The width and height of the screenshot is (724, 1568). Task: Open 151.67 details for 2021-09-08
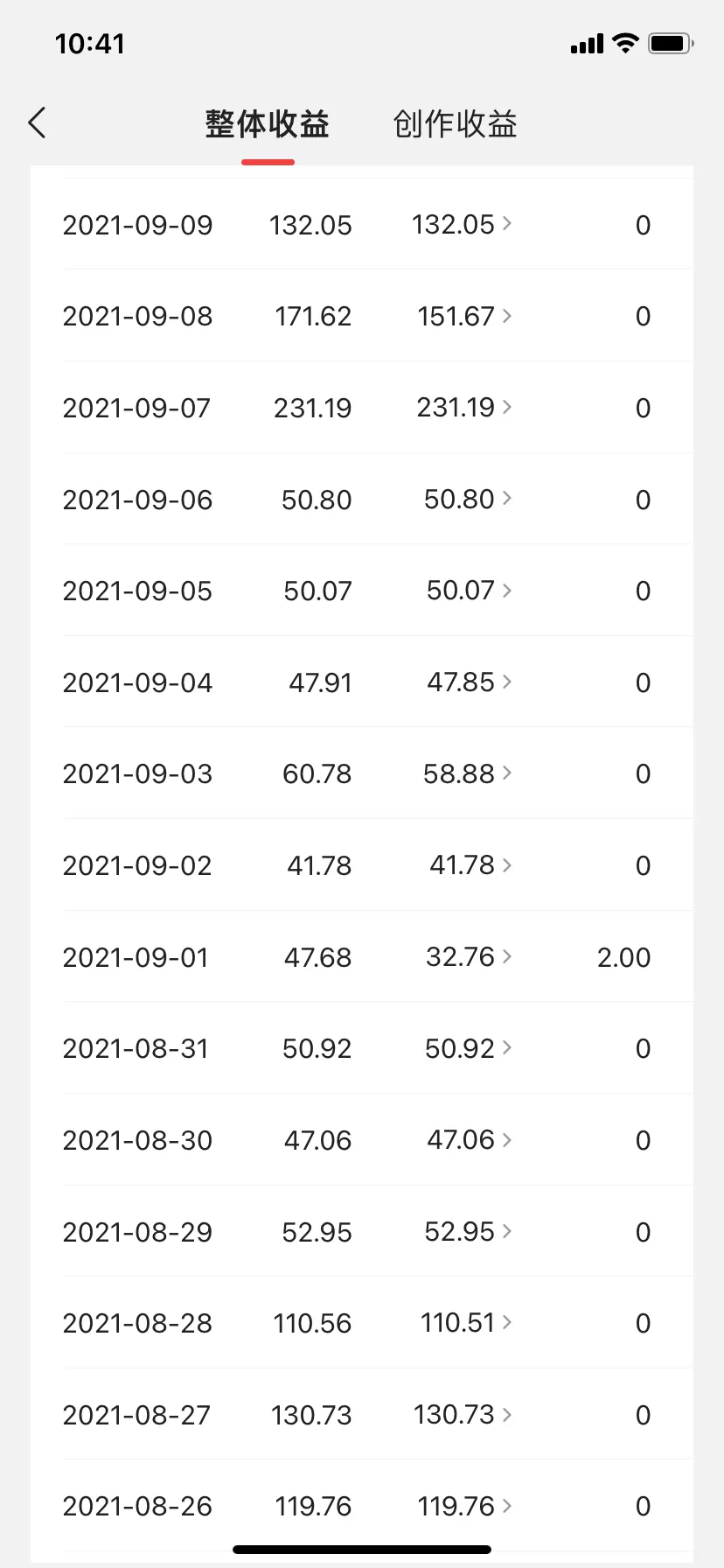point(464,316)
